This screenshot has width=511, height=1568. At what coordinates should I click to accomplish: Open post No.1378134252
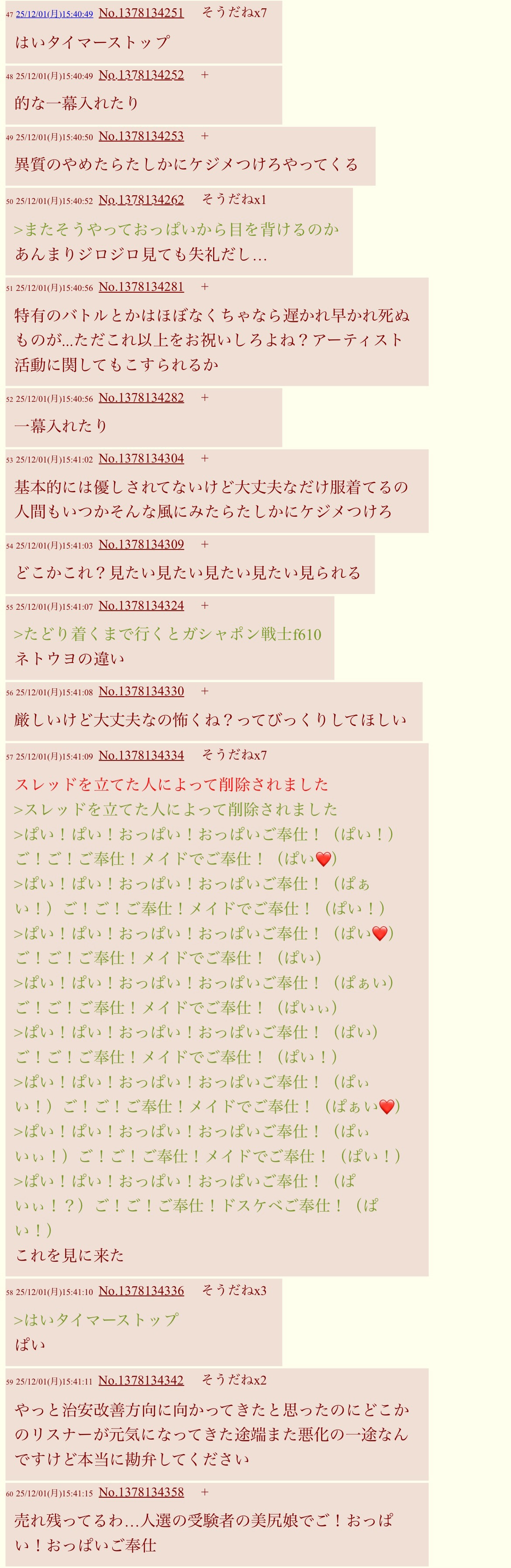141,75
